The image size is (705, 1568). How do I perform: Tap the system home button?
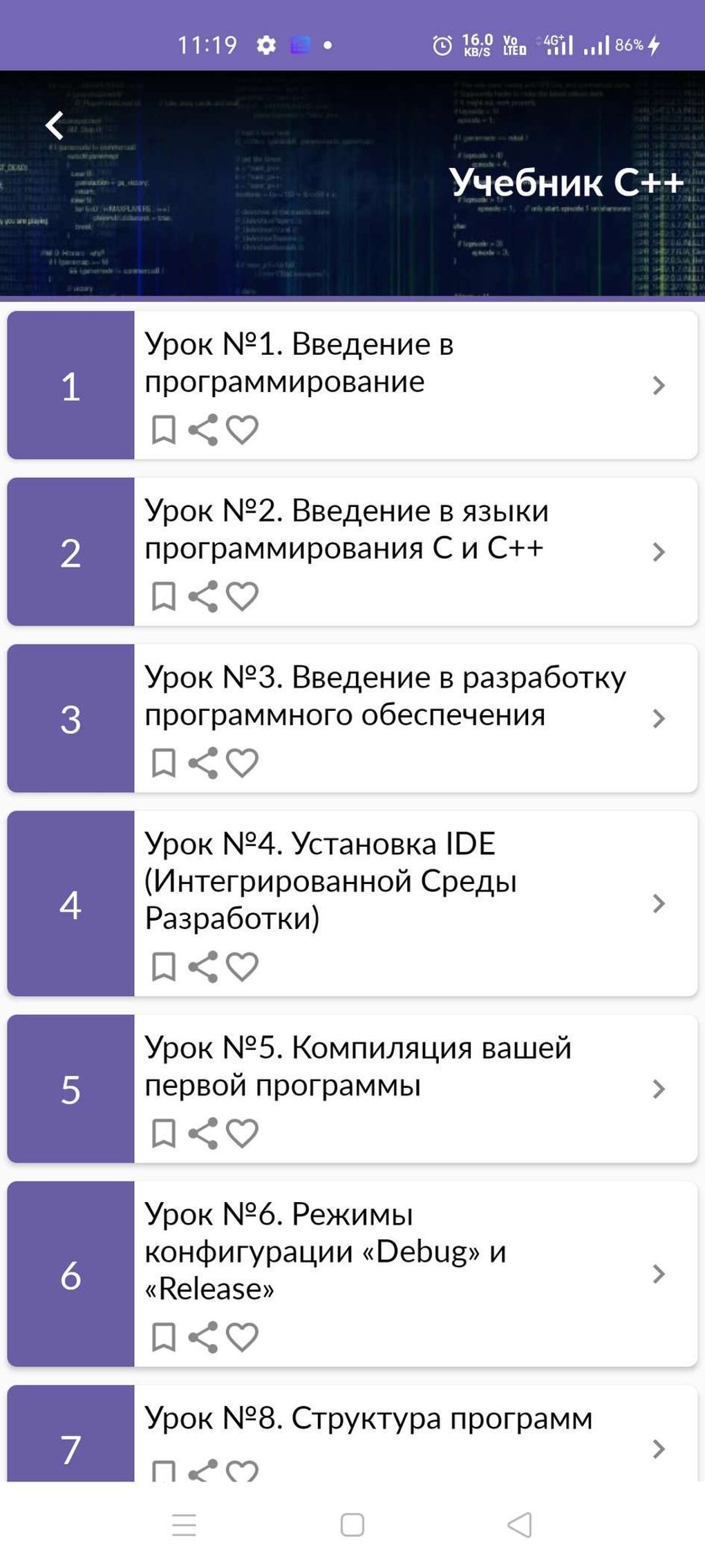click(x=352, y=1524)
